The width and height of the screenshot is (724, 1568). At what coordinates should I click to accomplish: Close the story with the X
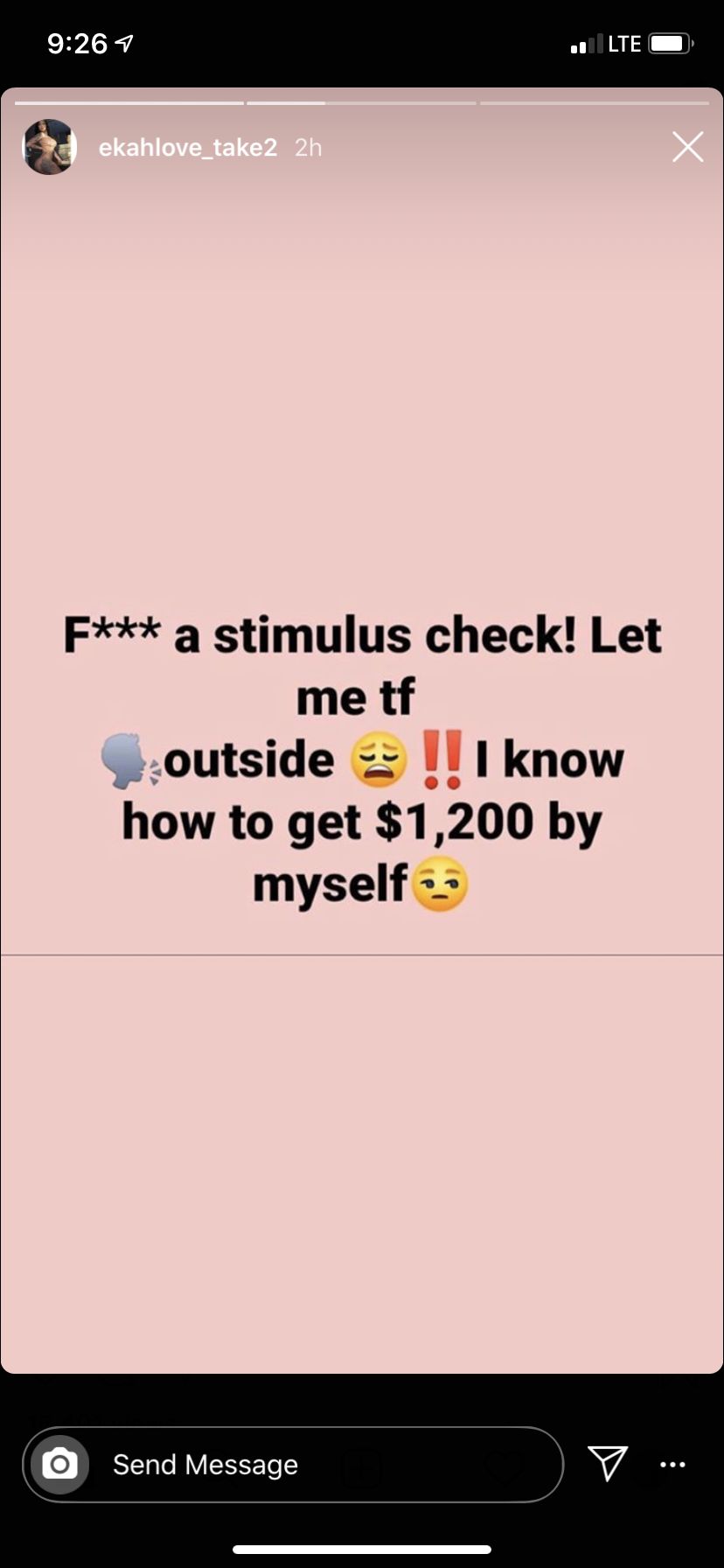point(688,147)
